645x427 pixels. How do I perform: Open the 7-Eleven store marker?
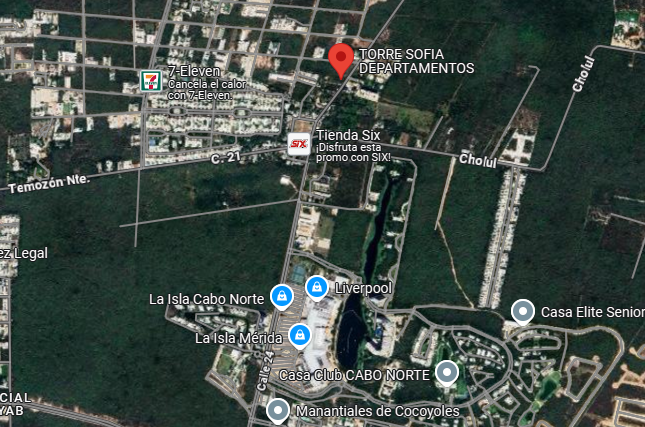[152, 80]
